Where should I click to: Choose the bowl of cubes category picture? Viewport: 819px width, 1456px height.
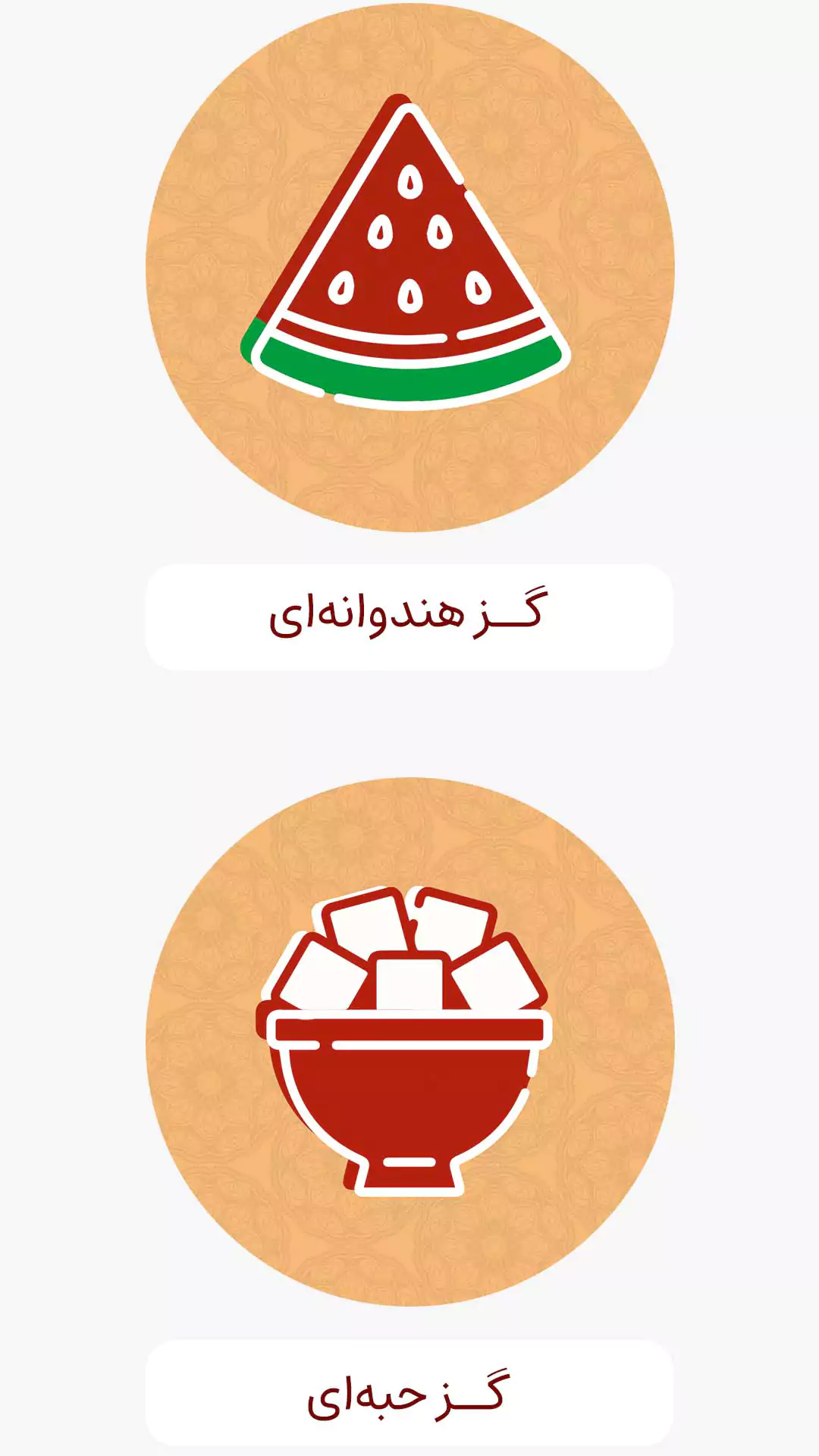point(409,1042)
